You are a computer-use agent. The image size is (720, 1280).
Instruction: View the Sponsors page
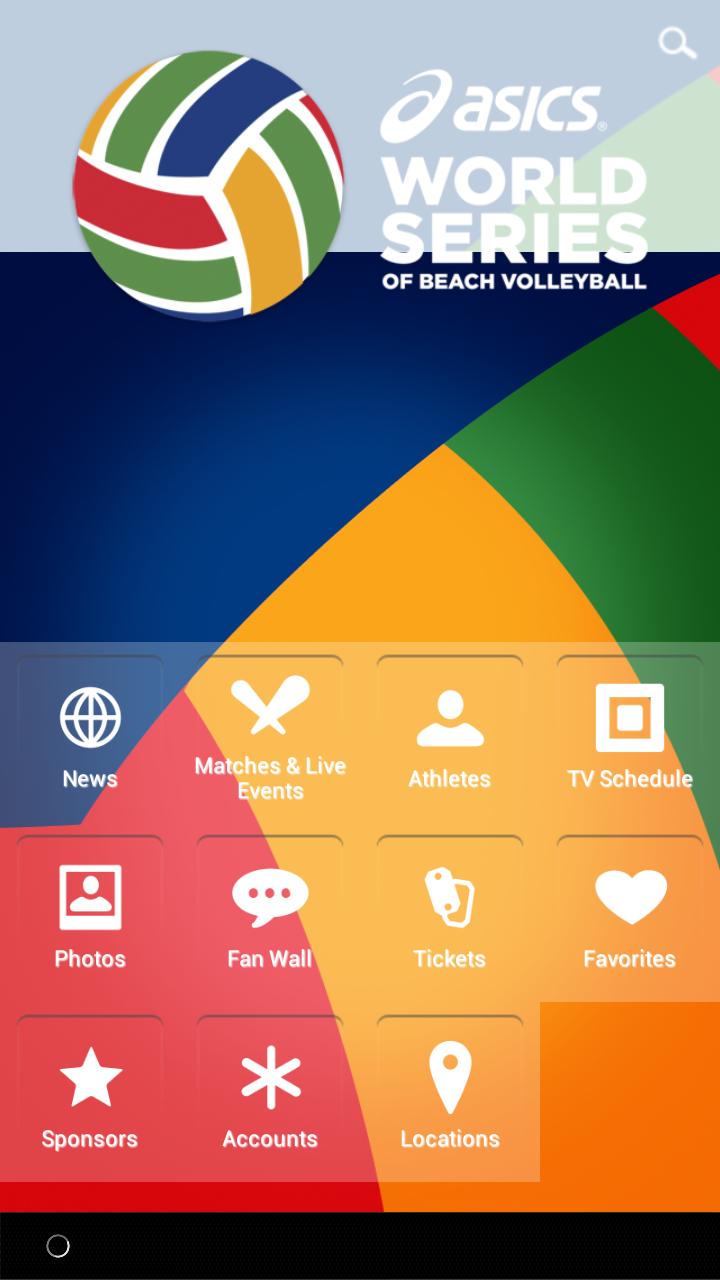90,1095
